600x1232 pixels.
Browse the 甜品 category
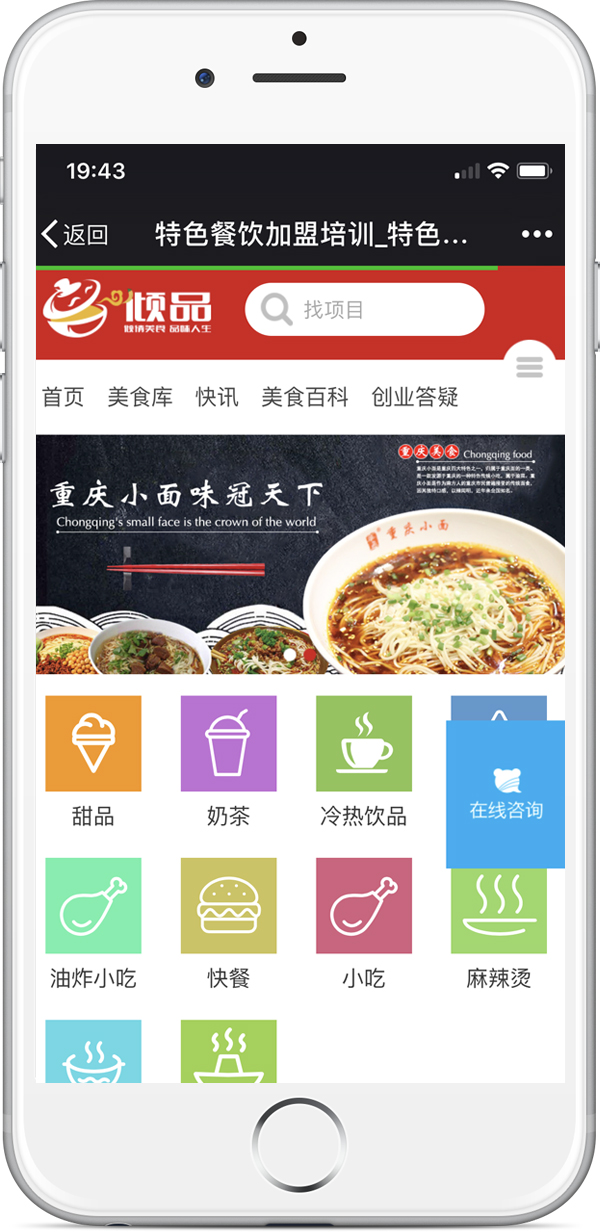tap(93, 760)
